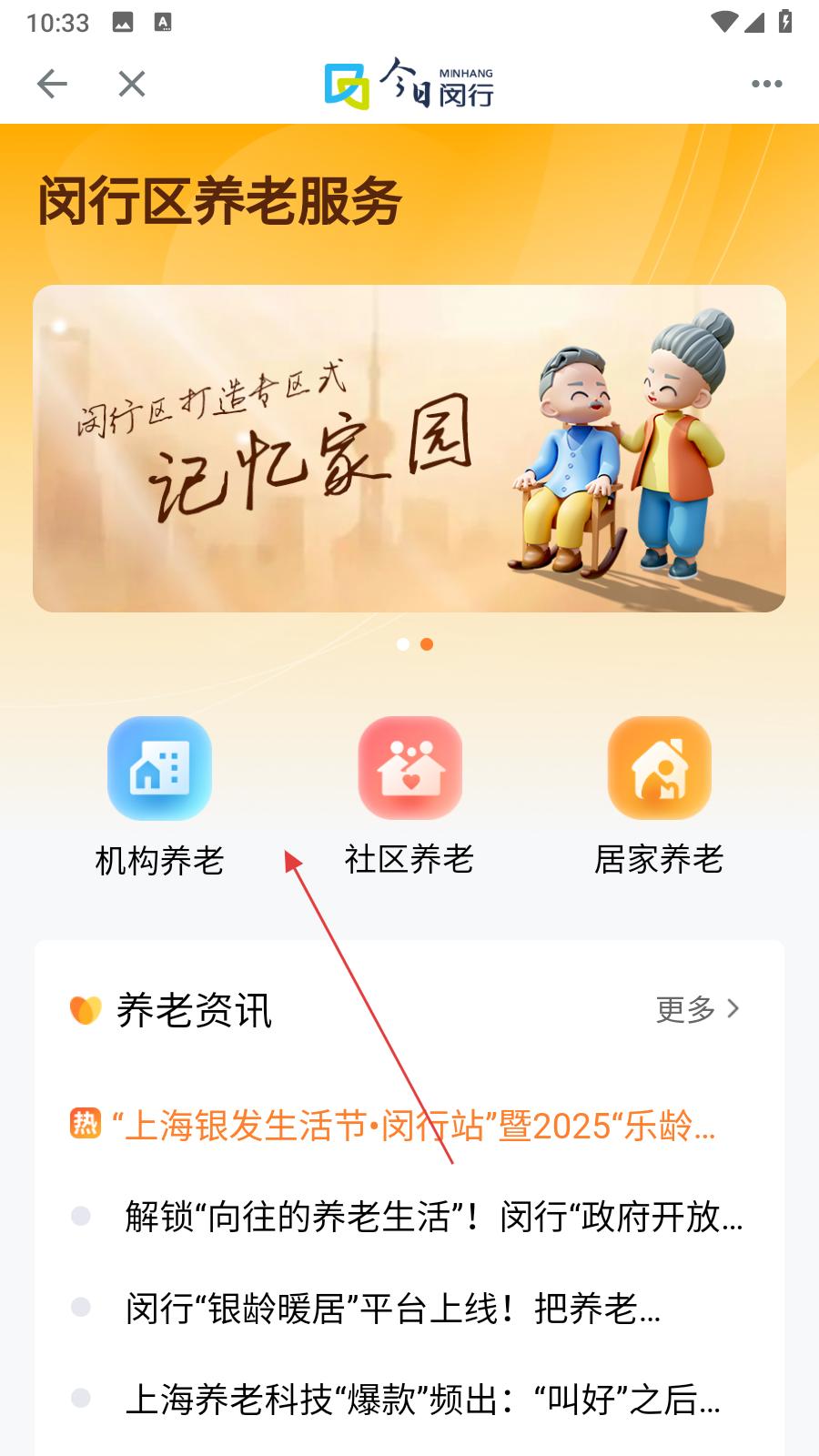819x1456 pixels.
Task: Open article about “银龄暖居”平台上线
Action: [393, 1309]
